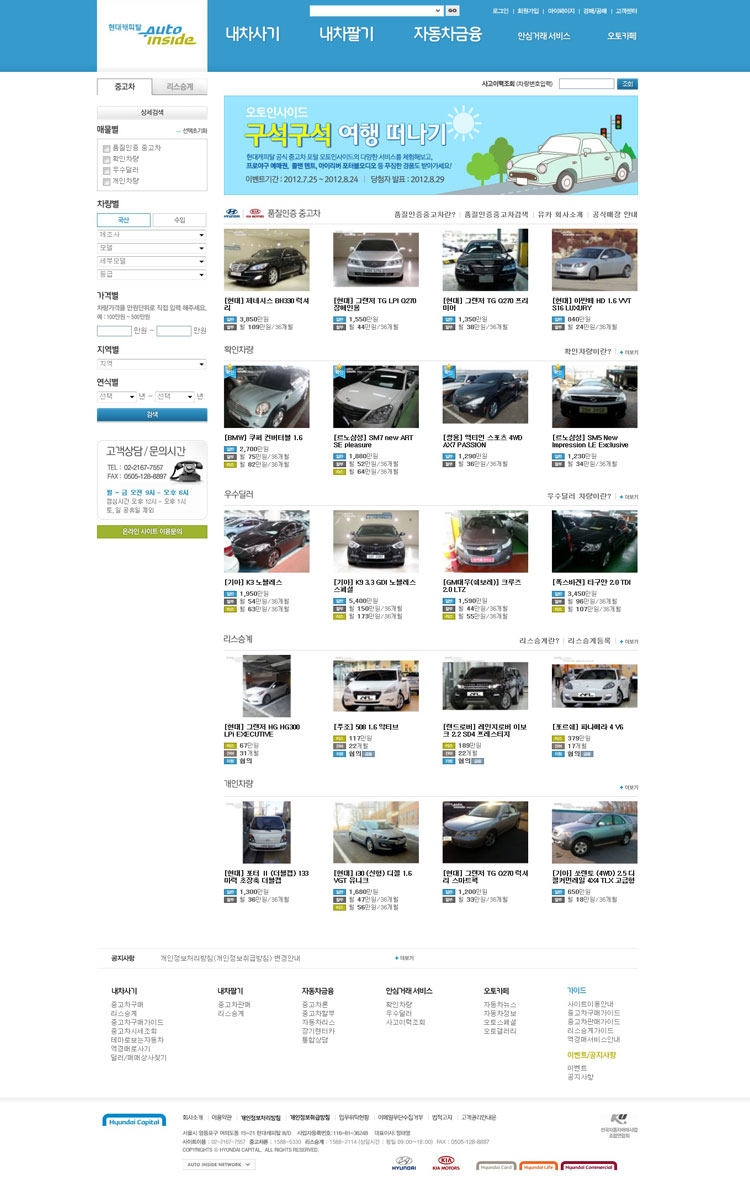
Task: Switch to the 리스승계 sidebar tab
Action: tap(180, 87)
